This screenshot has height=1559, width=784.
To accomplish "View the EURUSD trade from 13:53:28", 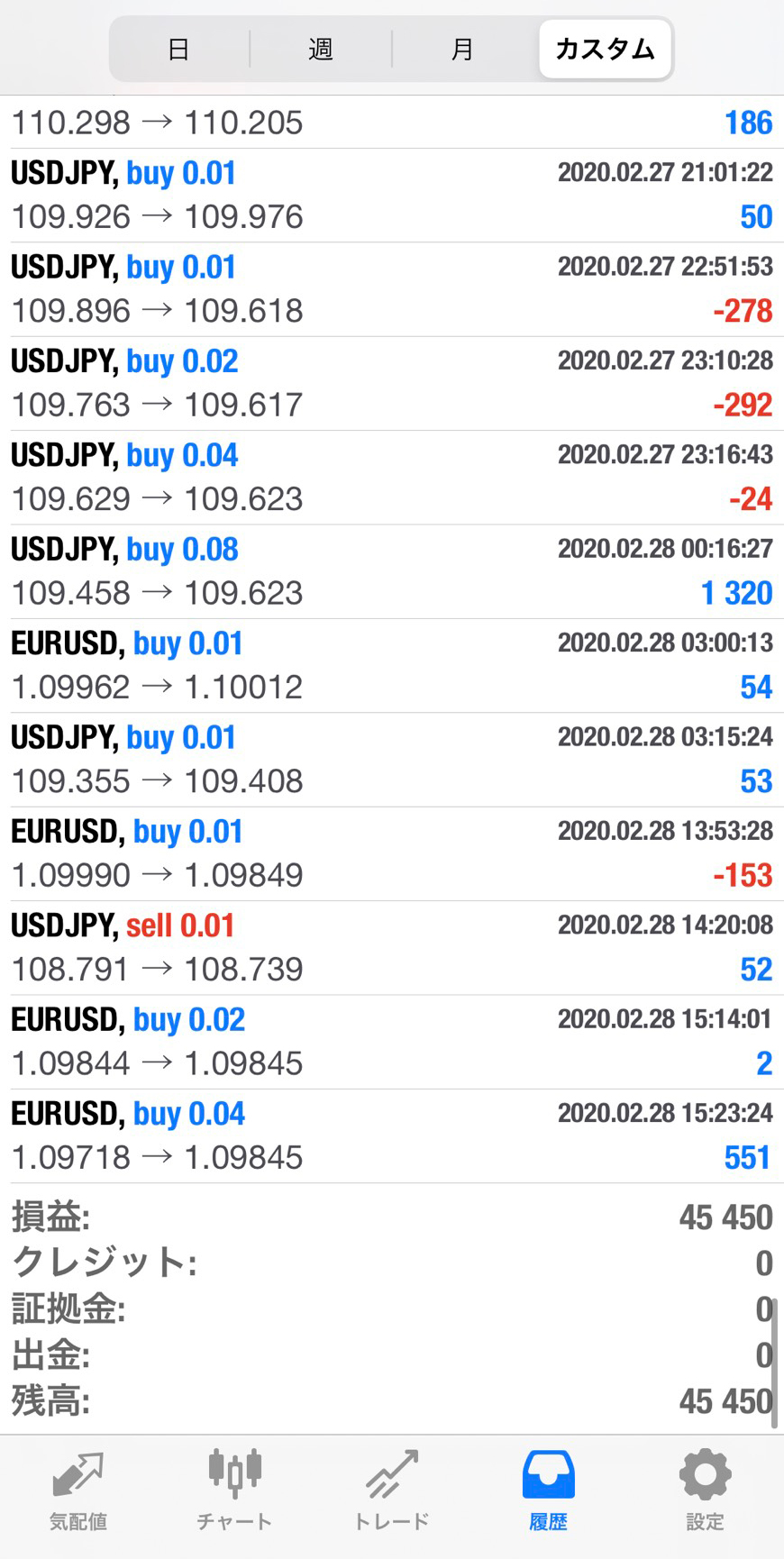I will click(x=391, y=853).
